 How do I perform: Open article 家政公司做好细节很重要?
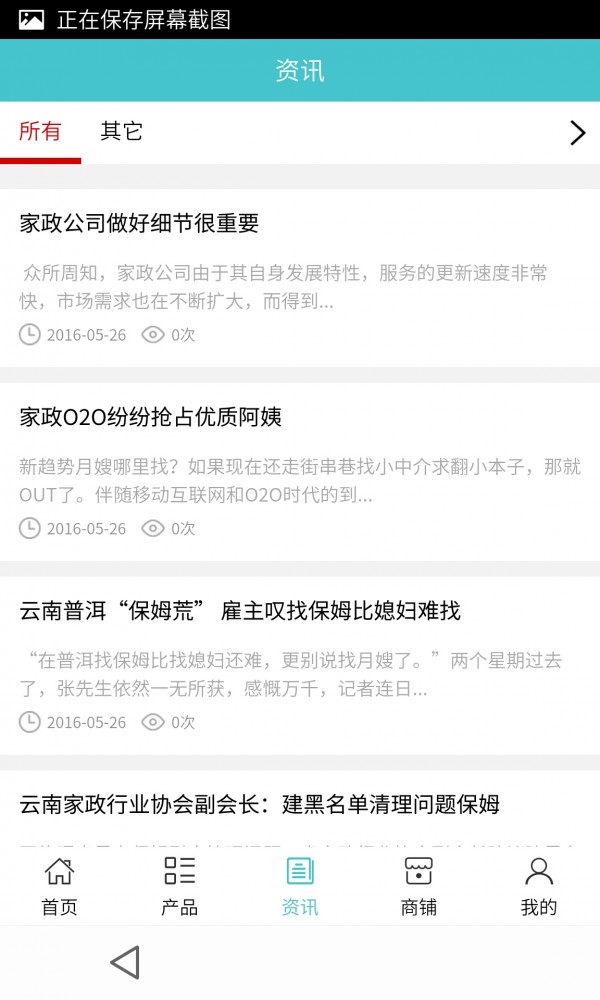(x=139, y=224)
